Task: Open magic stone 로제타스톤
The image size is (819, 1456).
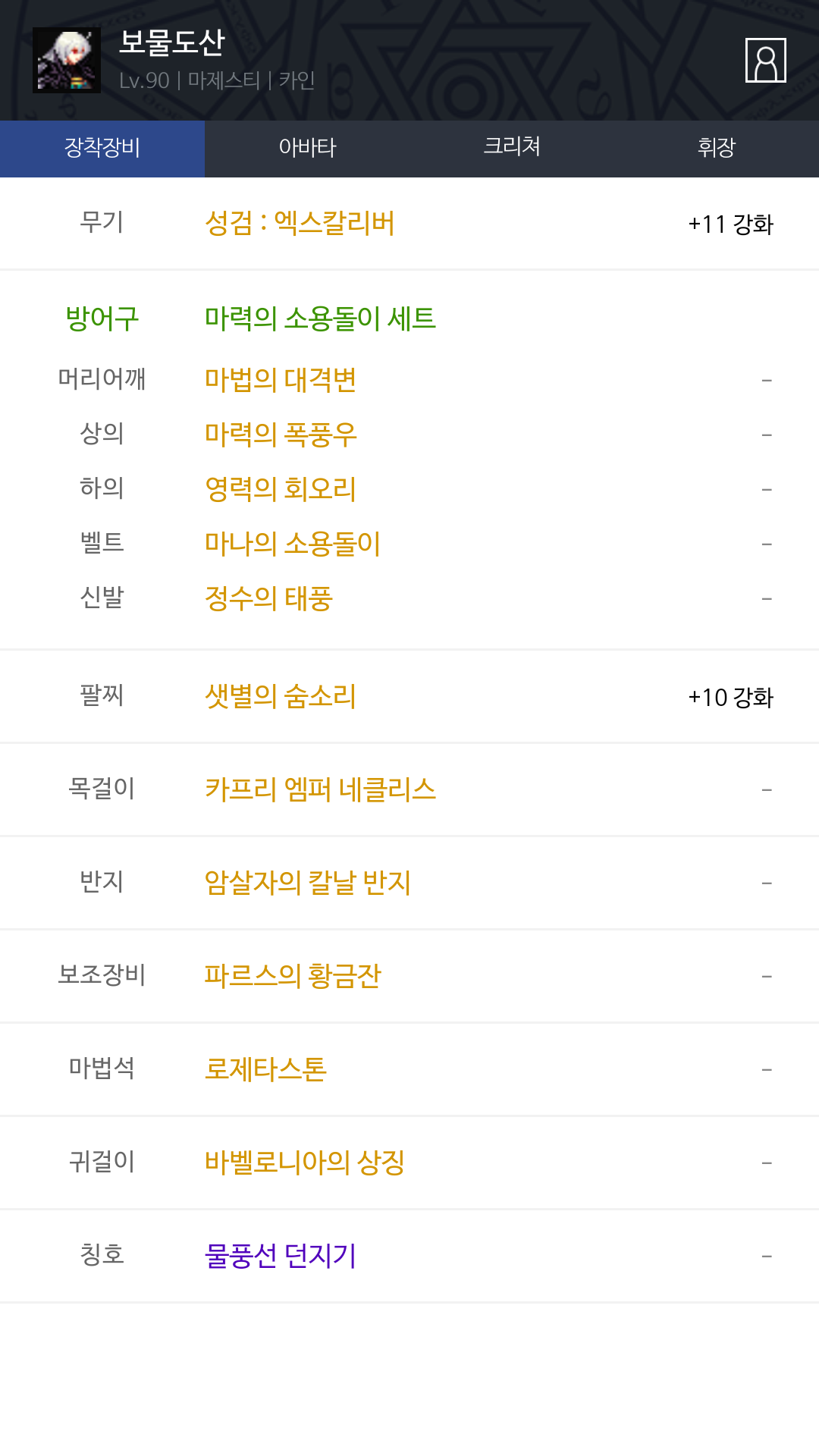Action: pyautogui.click(x=265, y=1069)
